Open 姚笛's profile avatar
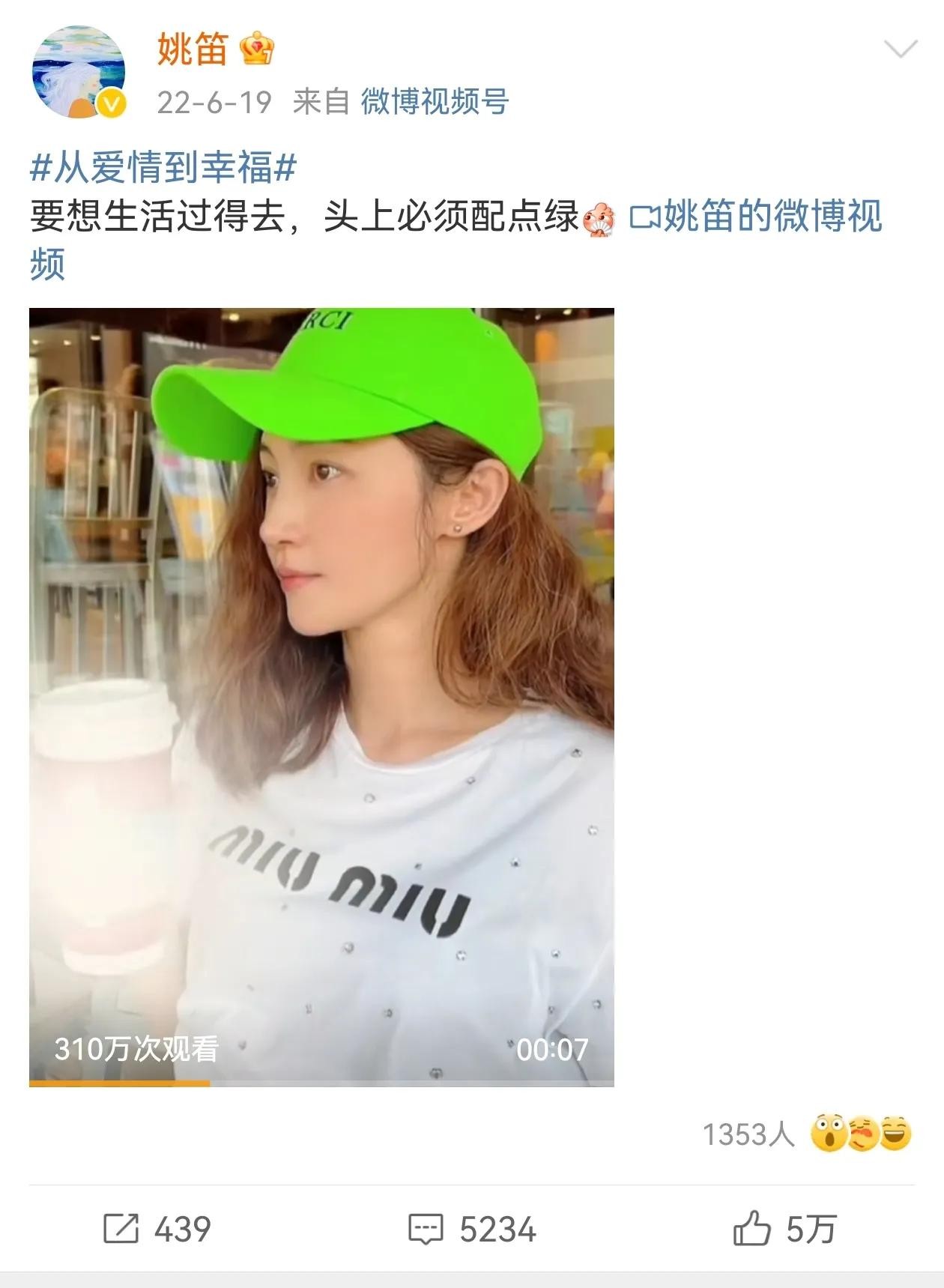Image resolution: width=944 pixels, height=1288 pixels. pyautogui.click(x=79, y=73)
